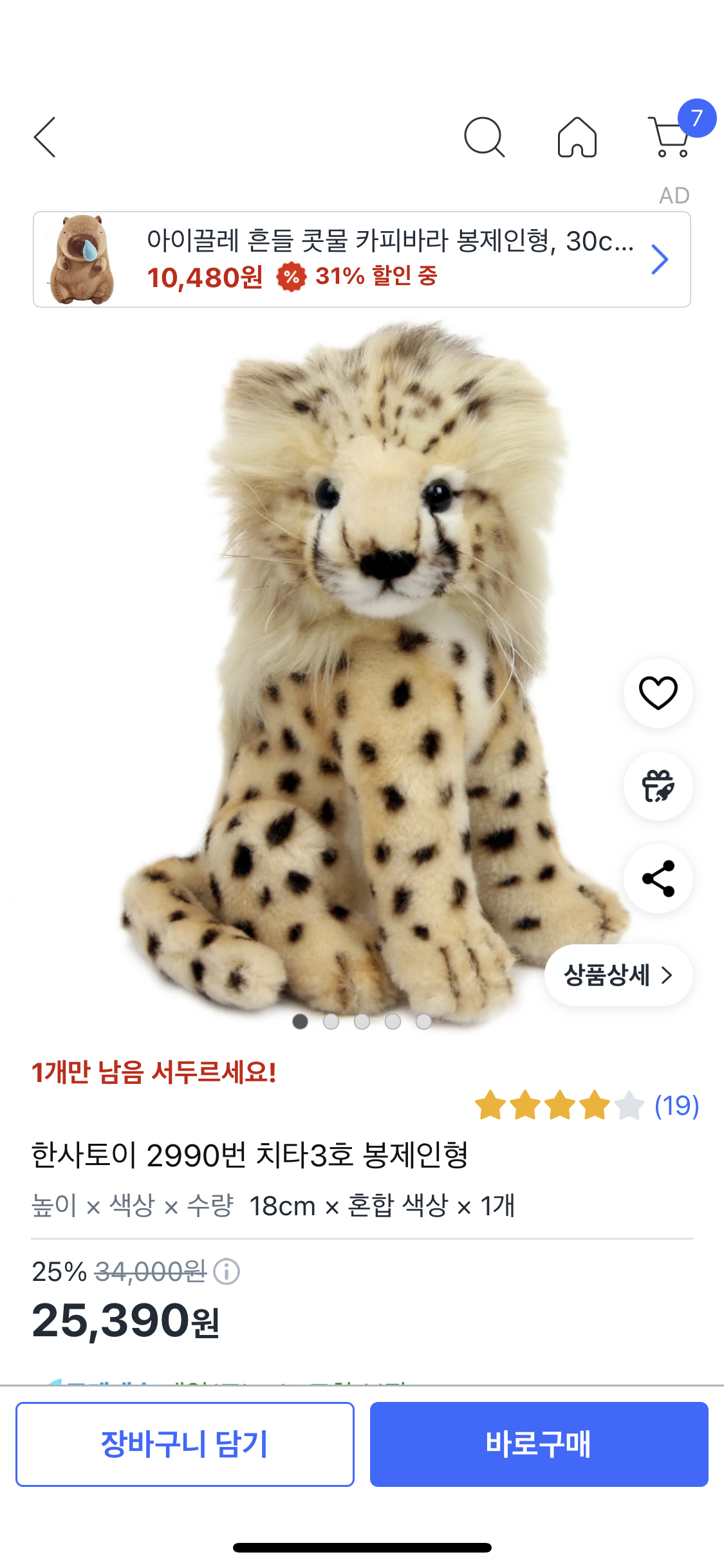Image resolution: width=724 pixels, height=1568 pixels.
Task: Open the search icon in the header
Action: tap(484, 137)
